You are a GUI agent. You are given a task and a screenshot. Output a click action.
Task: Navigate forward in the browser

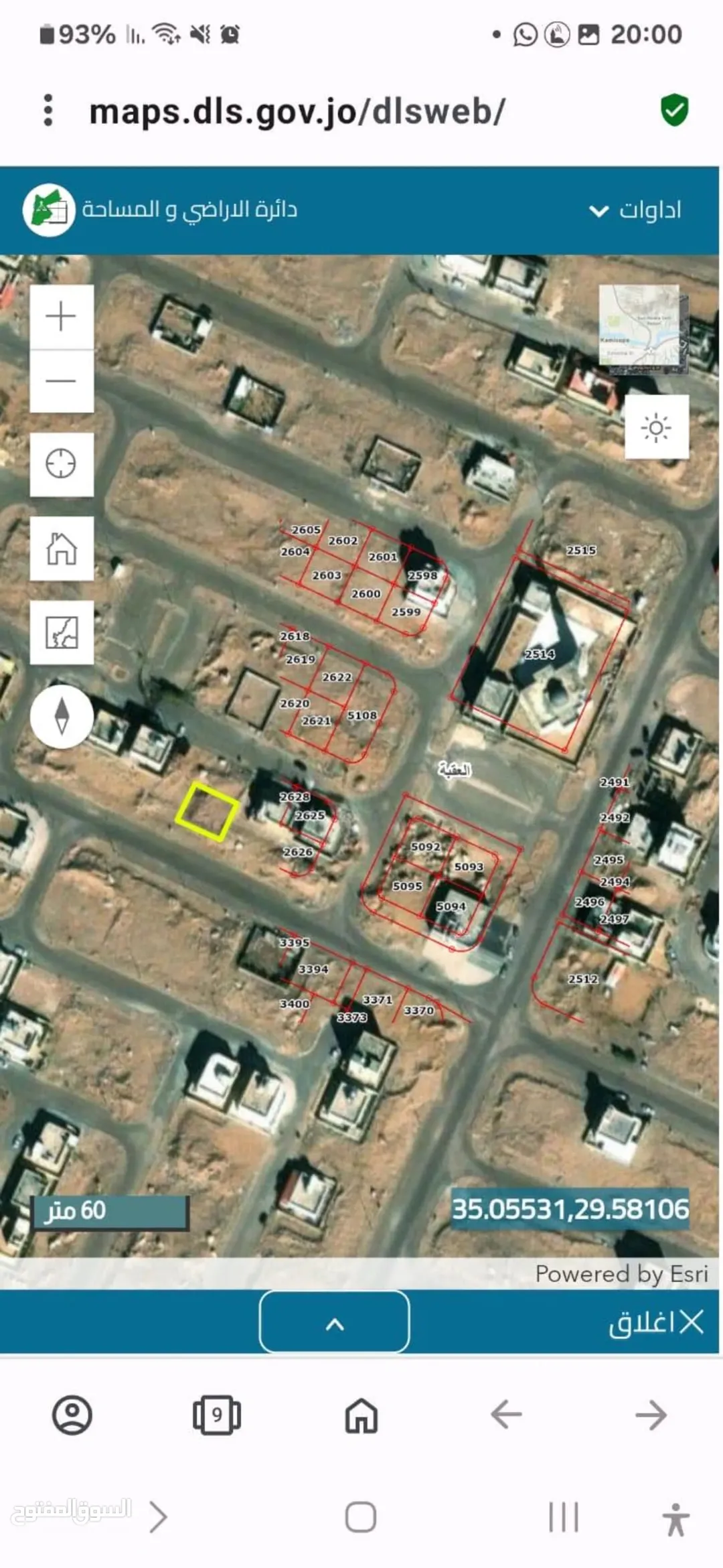point(651,1415)
